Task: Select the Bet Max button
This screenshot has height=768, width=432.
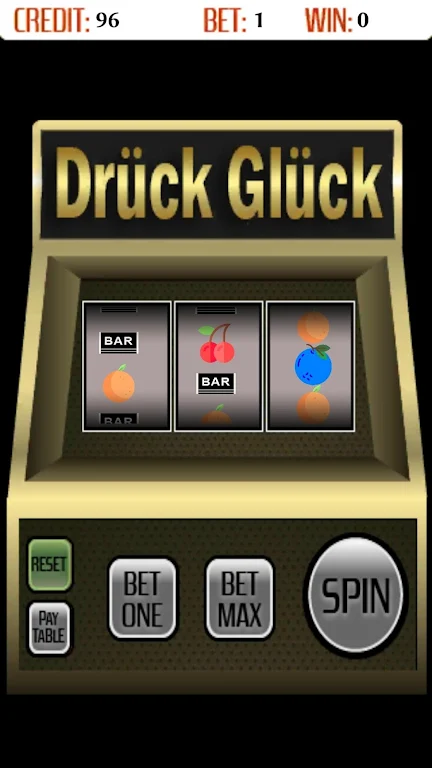Action: (240, 598)
